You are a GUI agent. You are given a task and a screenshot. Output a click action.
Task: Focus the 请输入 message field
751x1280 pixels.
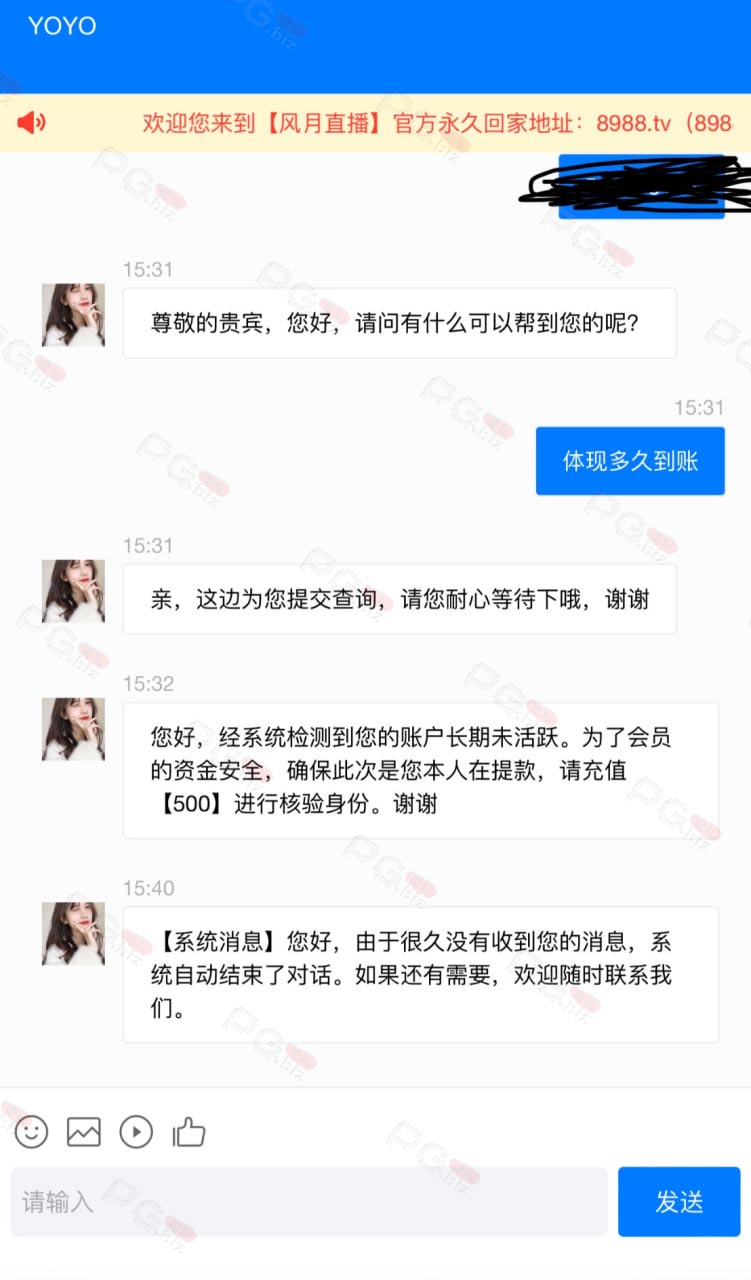coord(309,1201)
